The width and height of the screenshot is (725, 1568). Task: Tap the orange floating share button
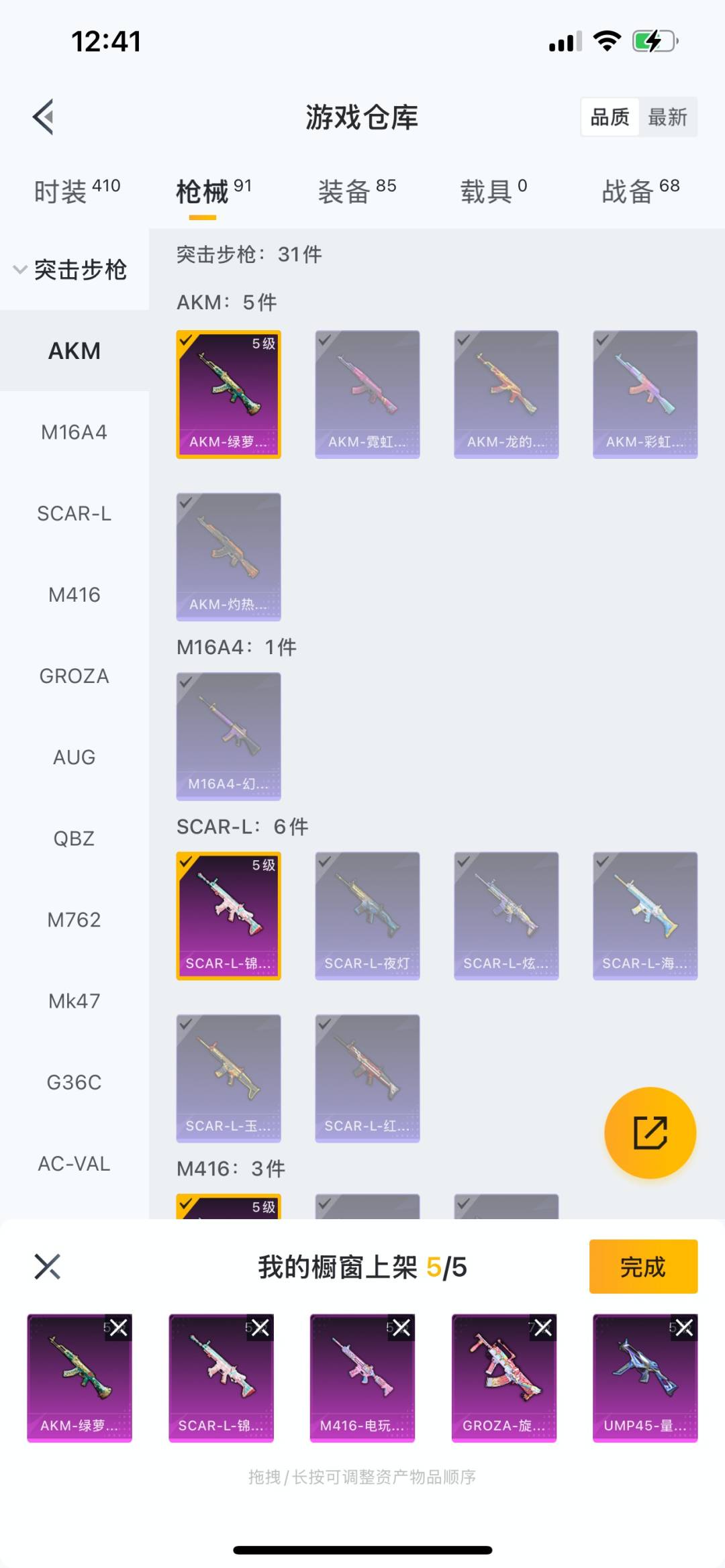(650, 1133)
